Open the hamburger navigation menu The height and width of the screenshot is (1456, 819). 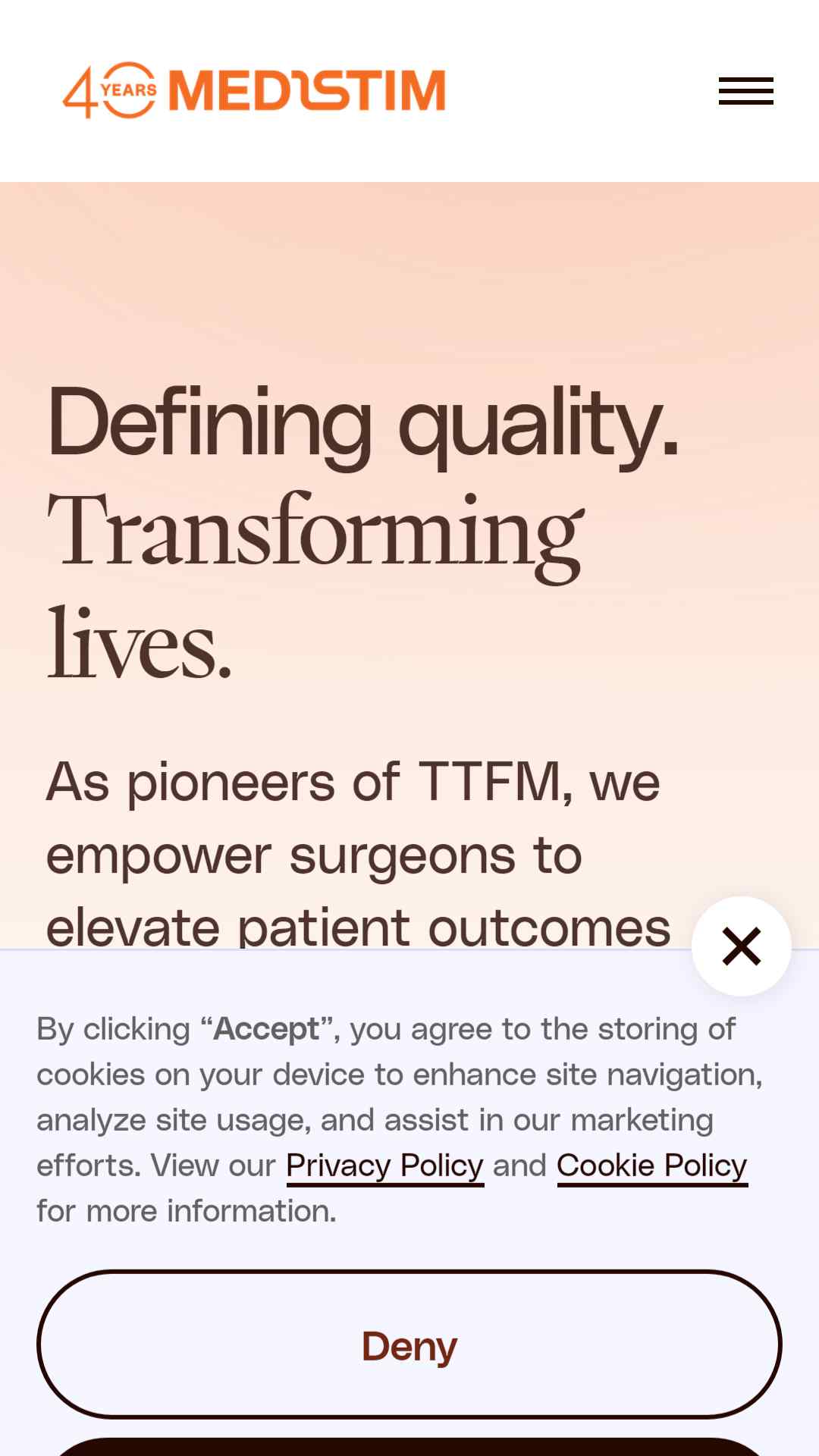(x=745, y=91)
